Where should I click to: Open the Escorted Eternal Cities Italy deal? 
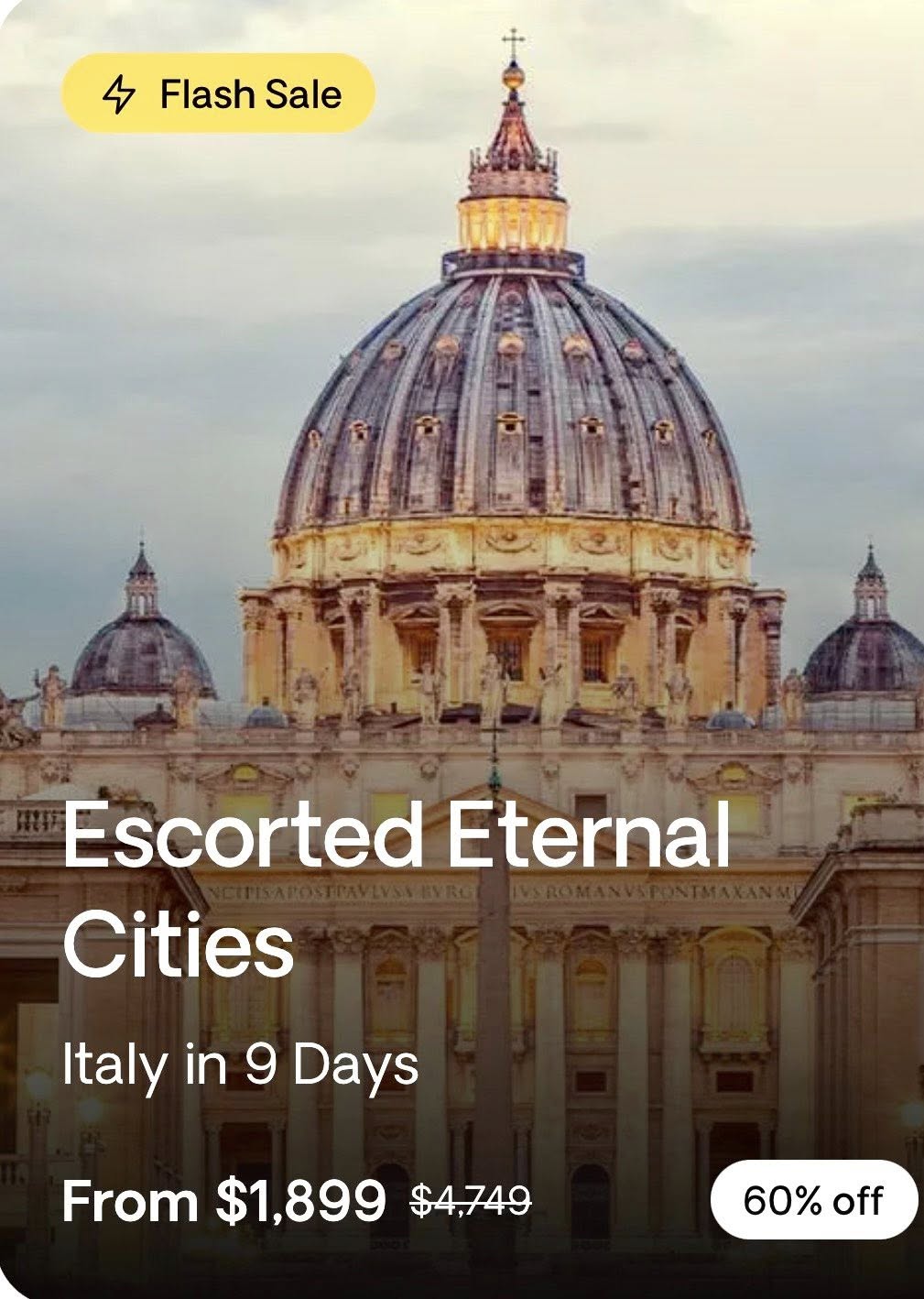(396, 888)
